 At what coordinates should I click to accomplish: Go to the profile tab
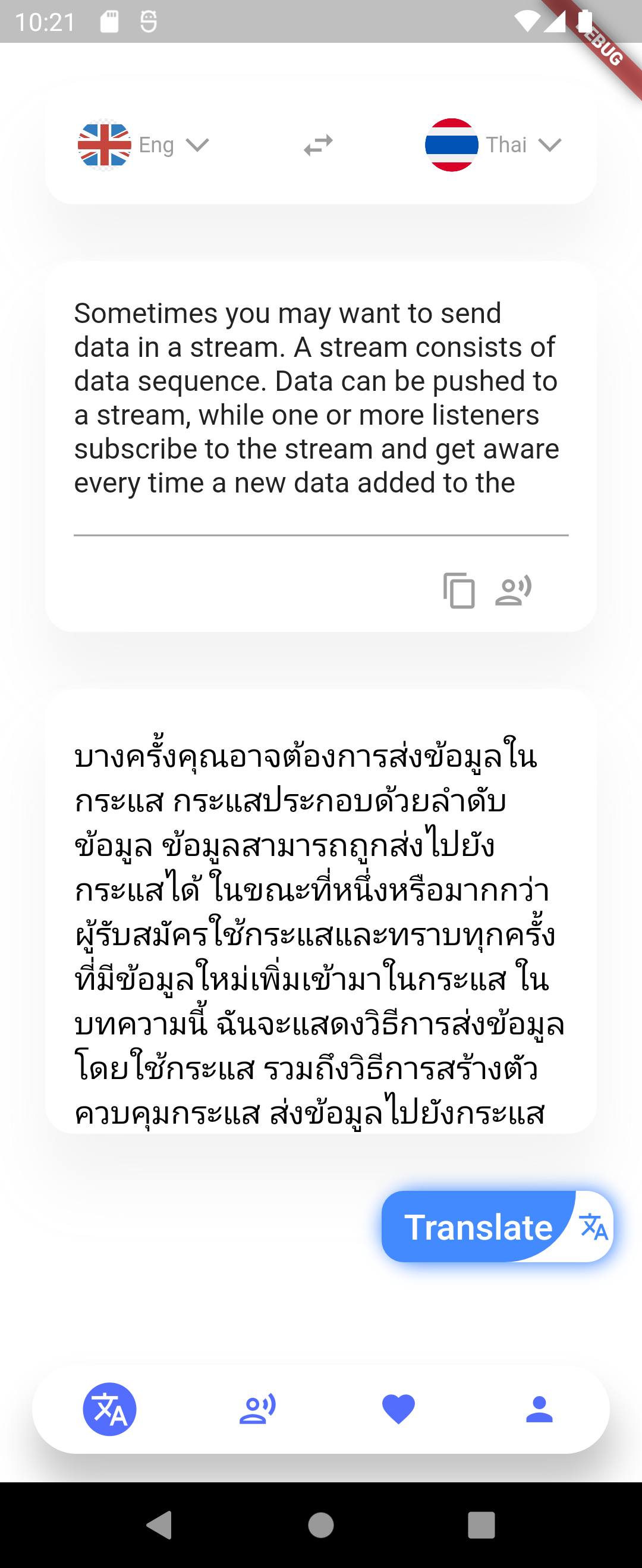point(539,1409)
